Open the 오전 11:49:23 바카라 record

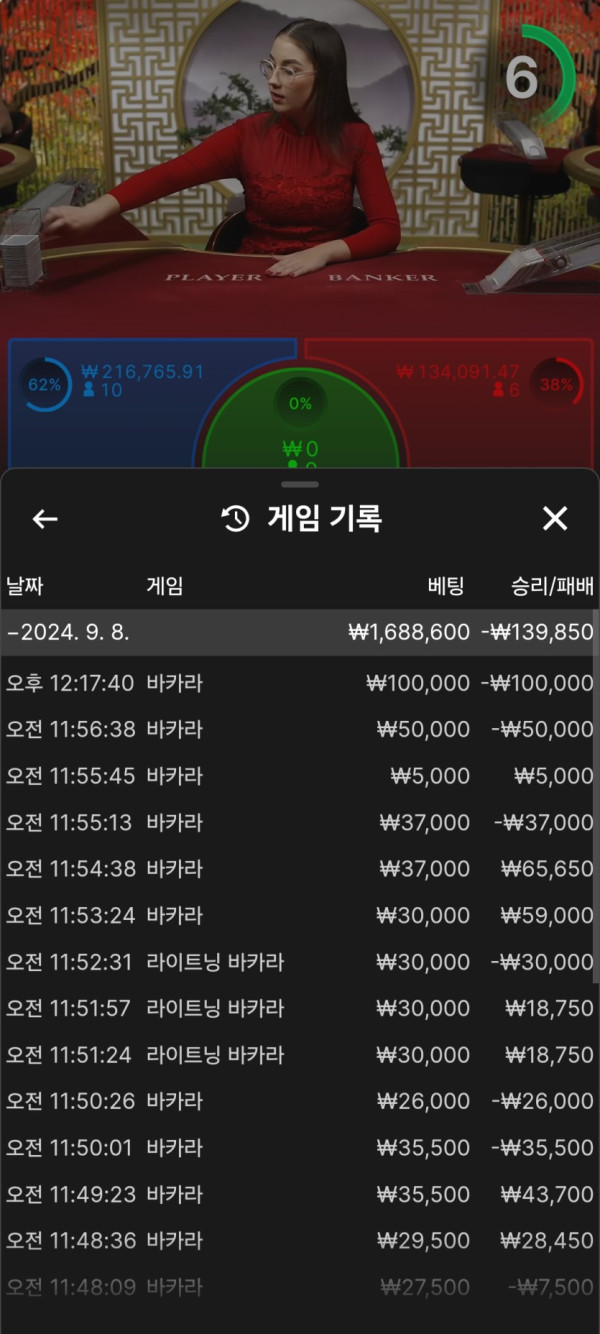pyautogui.click(x=298, y=1194)
